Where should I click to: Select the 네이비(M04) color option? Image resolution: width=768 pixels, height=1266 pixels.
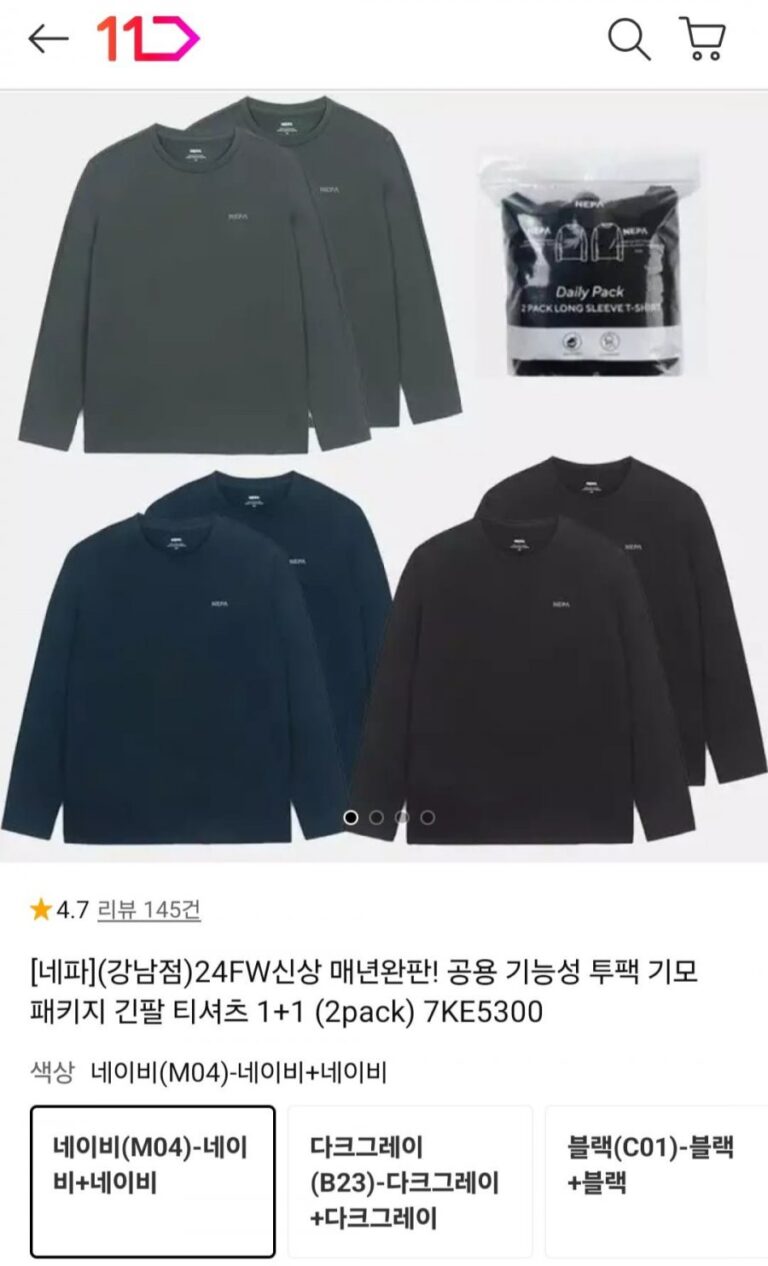point(152,1180)
